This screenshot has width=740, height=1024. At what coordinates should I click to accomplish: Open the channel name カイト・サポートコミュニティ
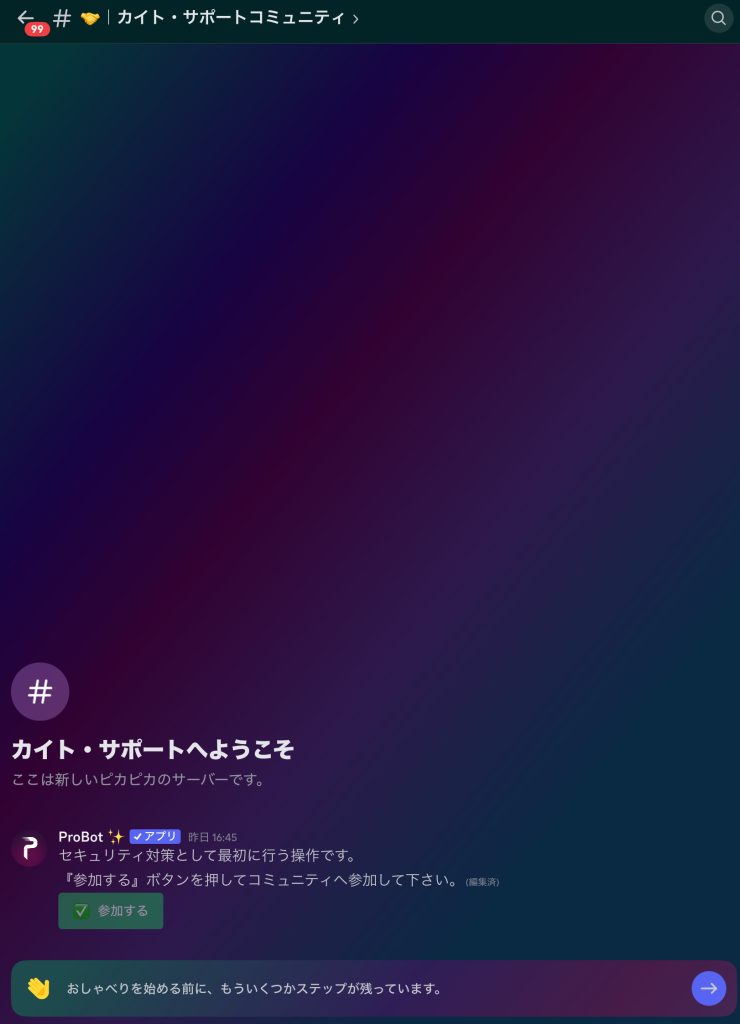[231, 17]
